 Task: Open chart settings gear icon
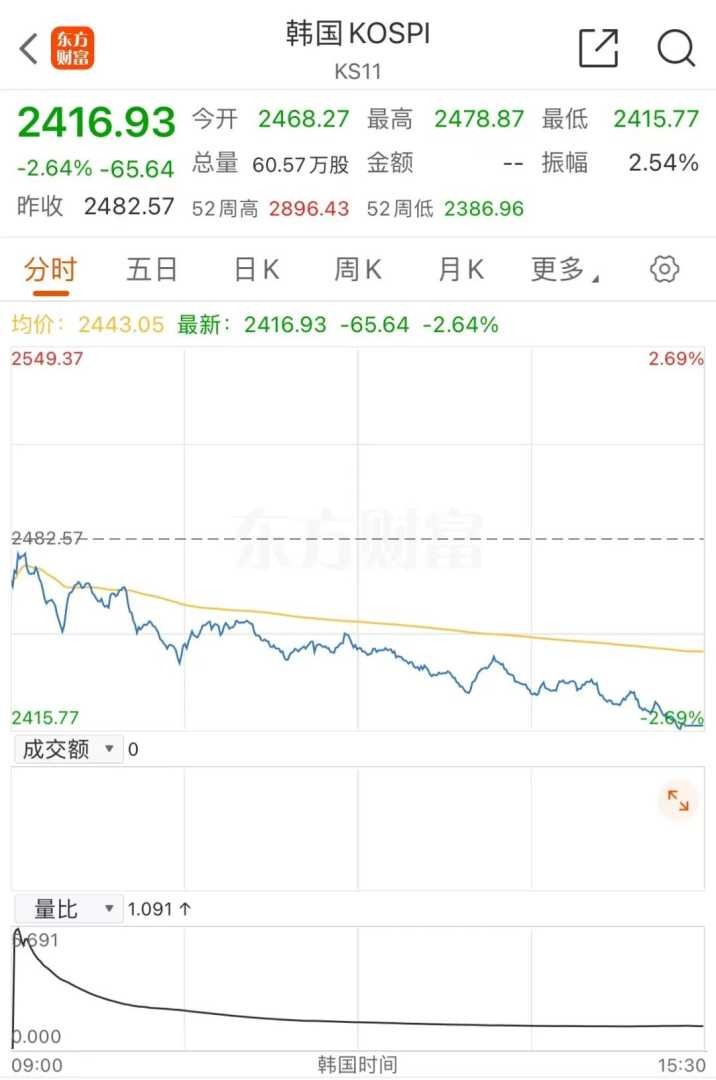[664, 269]
